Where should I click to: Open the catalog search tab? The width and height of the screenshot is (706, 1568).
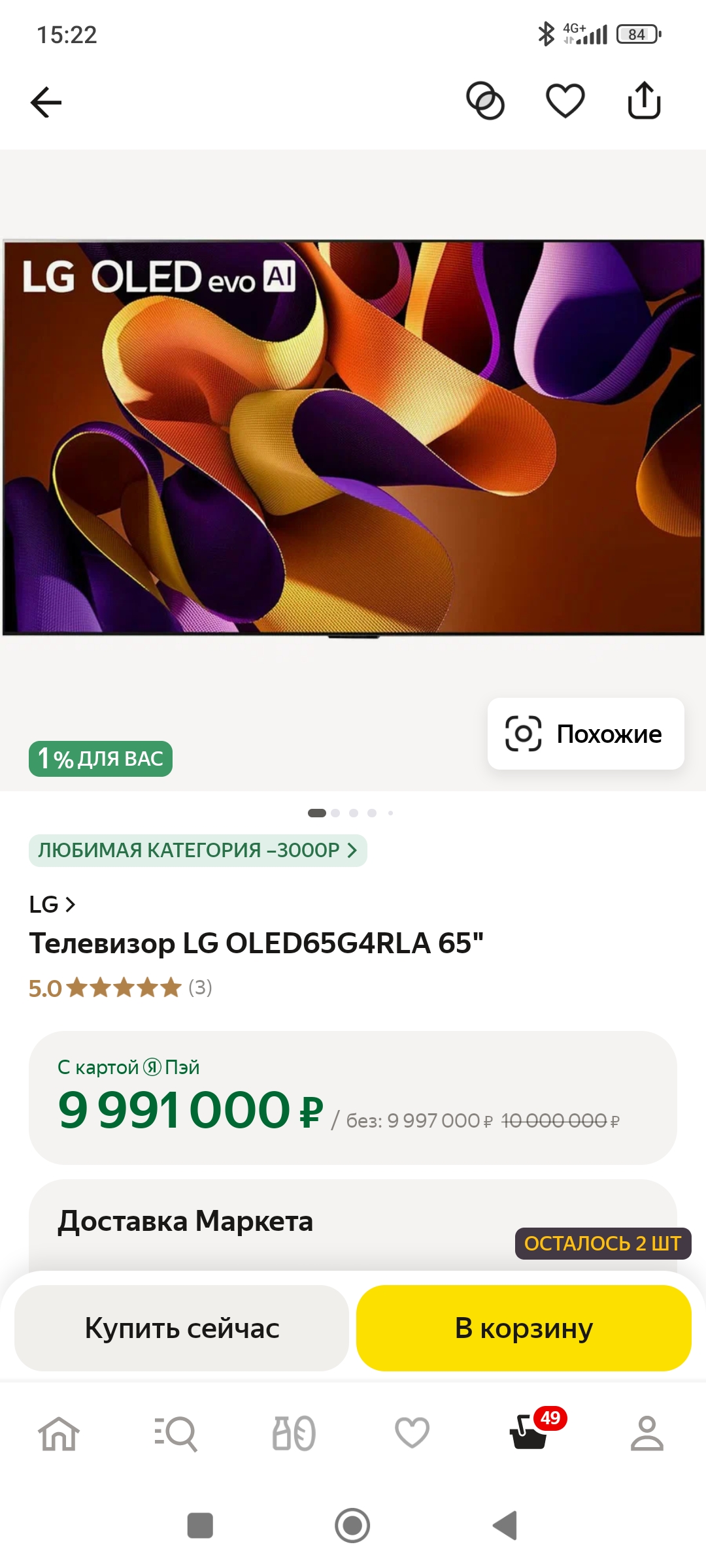coord(176,1433)
